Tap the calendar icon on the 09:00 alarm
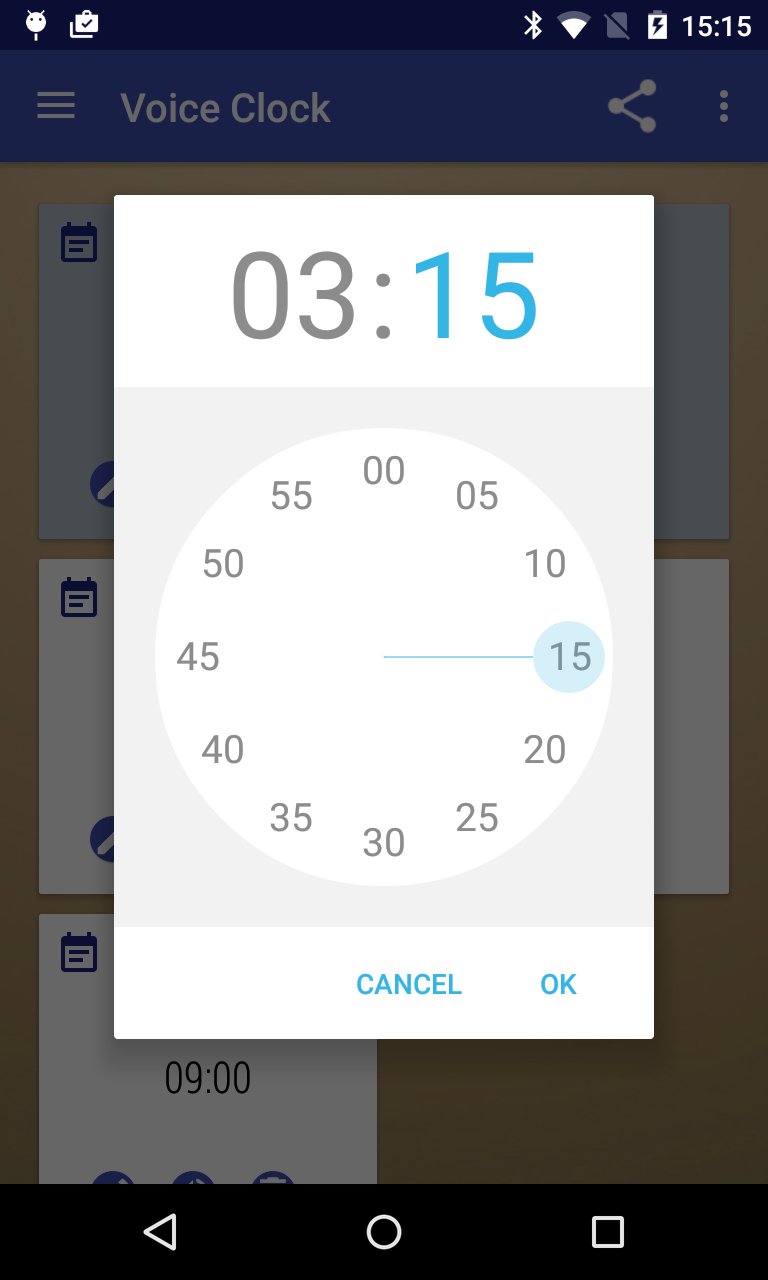Viewport: 768px width, 1280px height. (x=79, y=952)
